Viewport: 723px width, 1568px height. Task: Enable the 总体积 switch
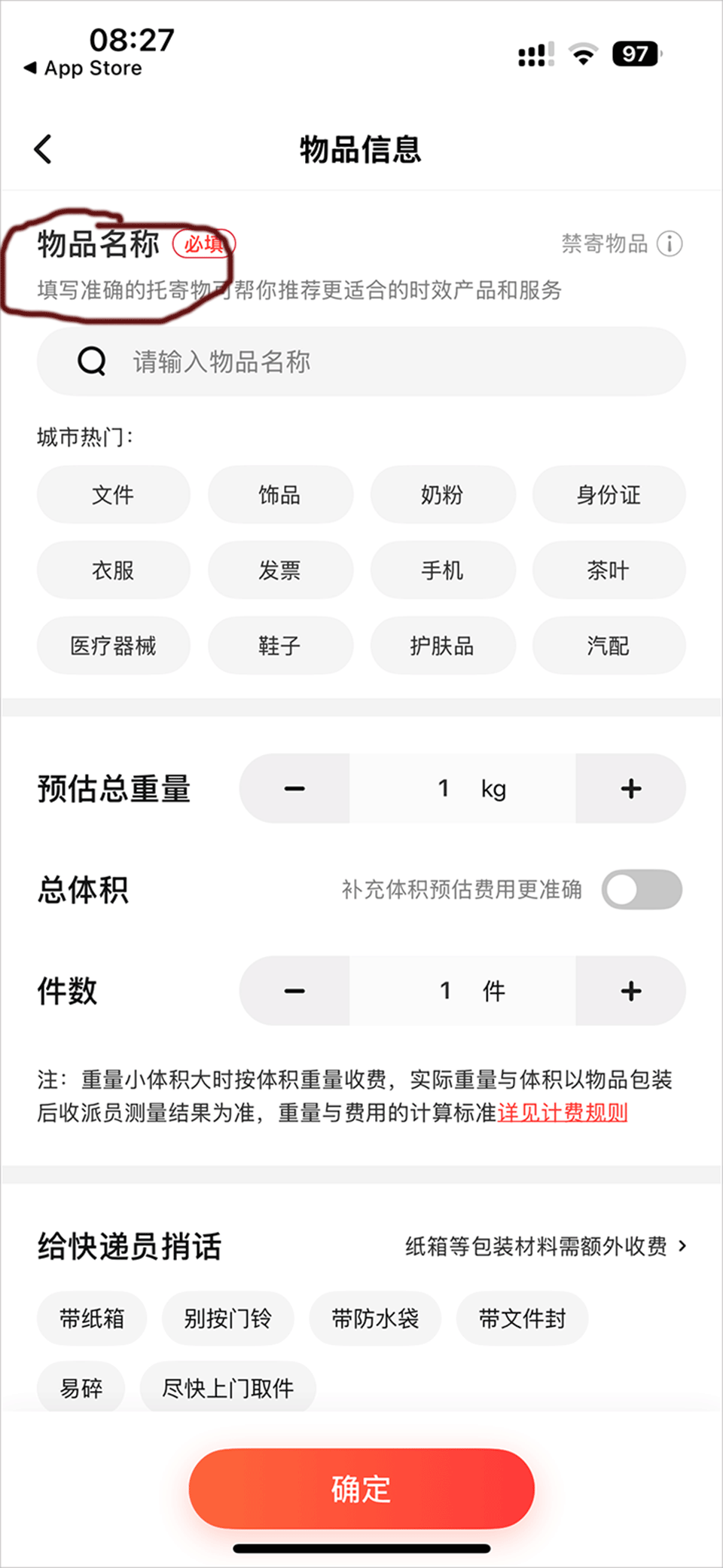coord(642,890)
